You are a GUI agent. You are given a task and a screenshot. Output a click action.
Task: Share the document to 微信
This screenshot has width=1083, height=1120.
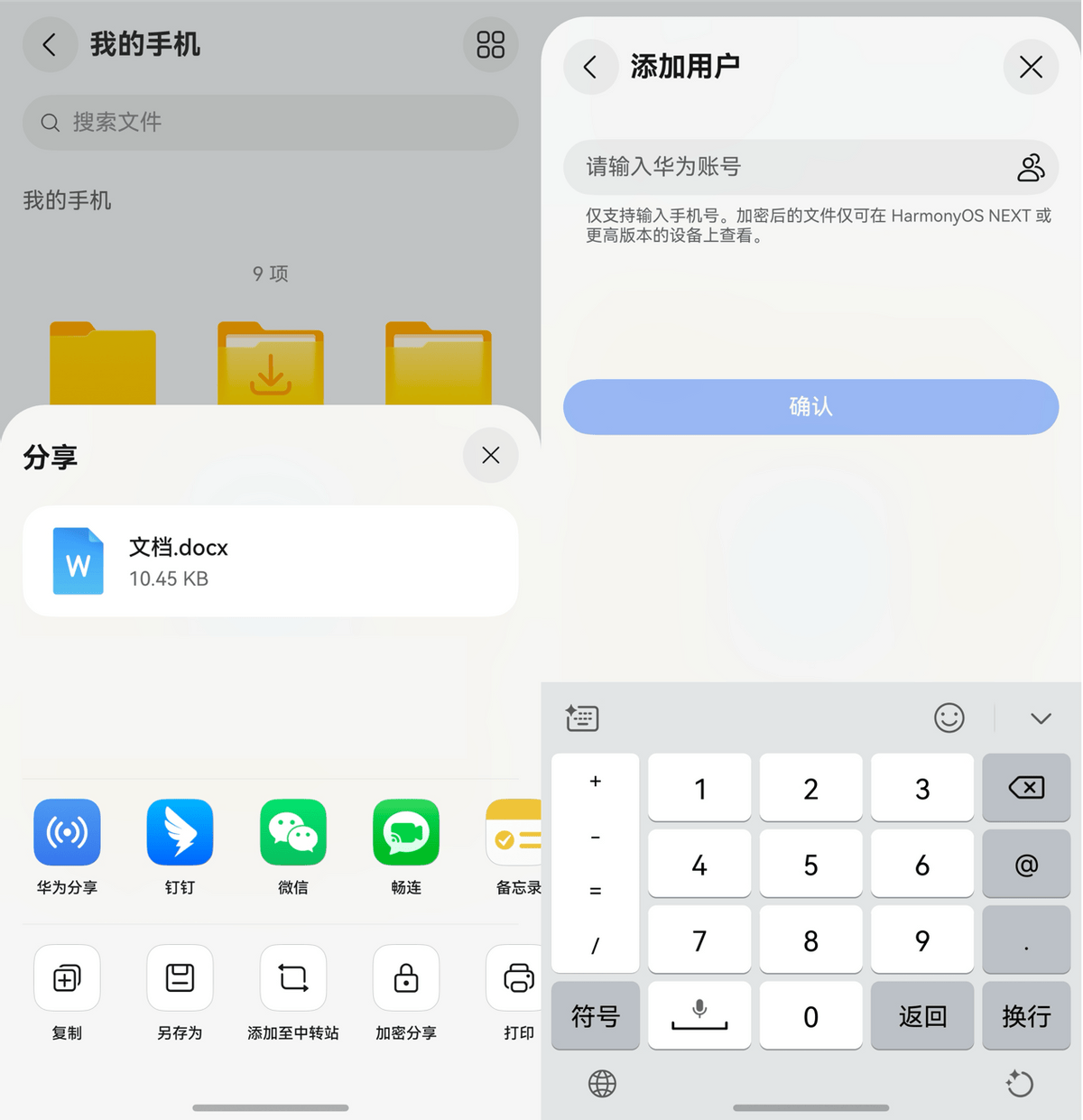(x=292, y=832)
